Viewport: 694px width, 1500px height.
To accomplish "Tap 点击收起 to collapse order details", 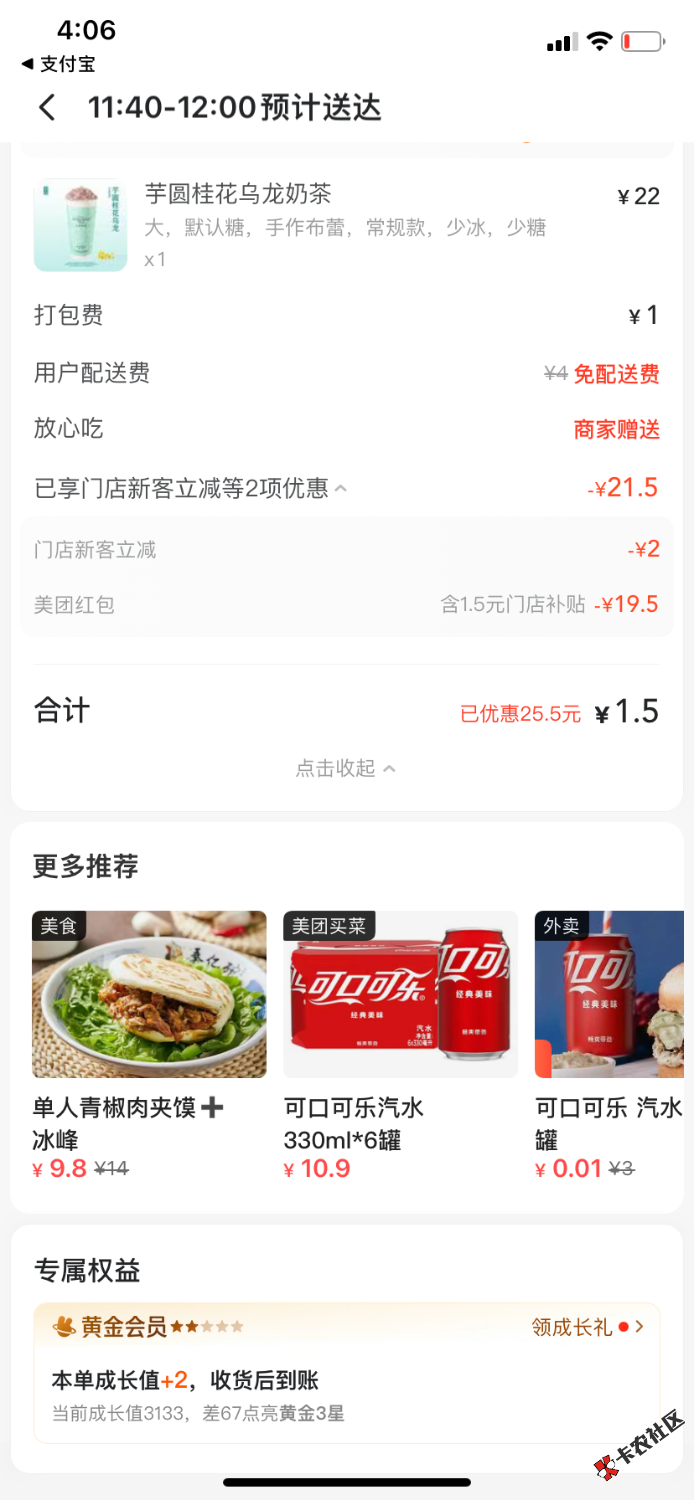I will [x=346, y=768].
